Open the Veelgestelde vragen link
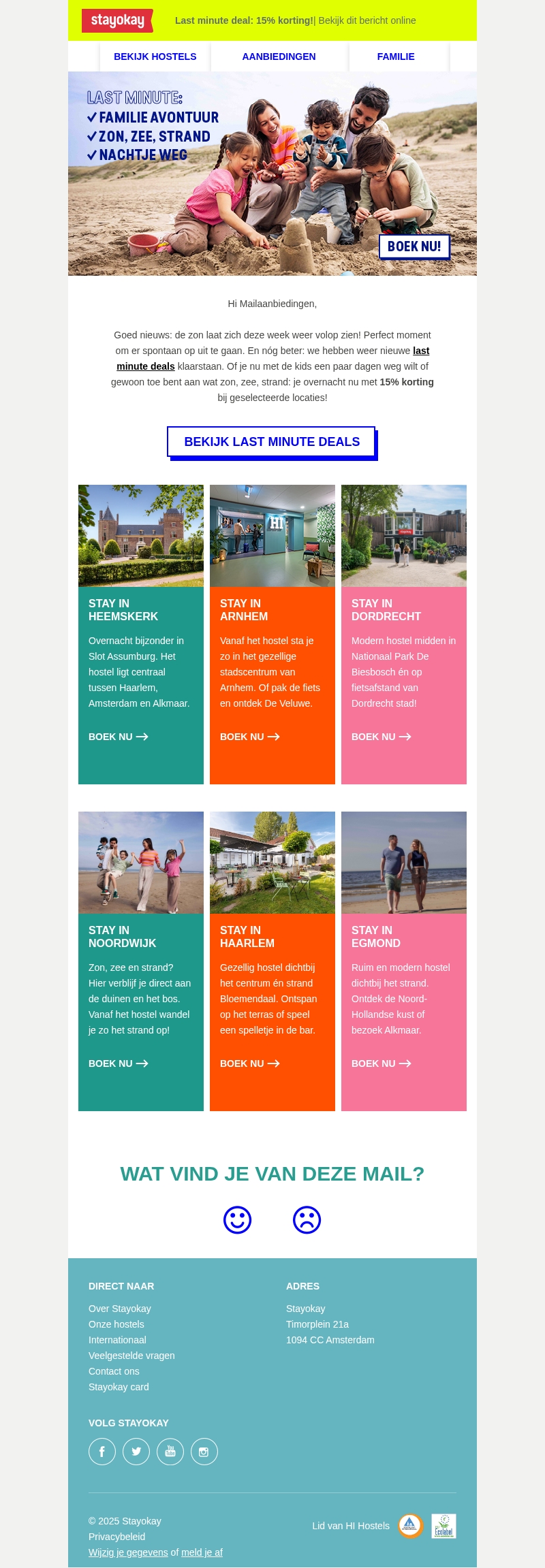This screenshot has height=1568, width=545. 131,1356
